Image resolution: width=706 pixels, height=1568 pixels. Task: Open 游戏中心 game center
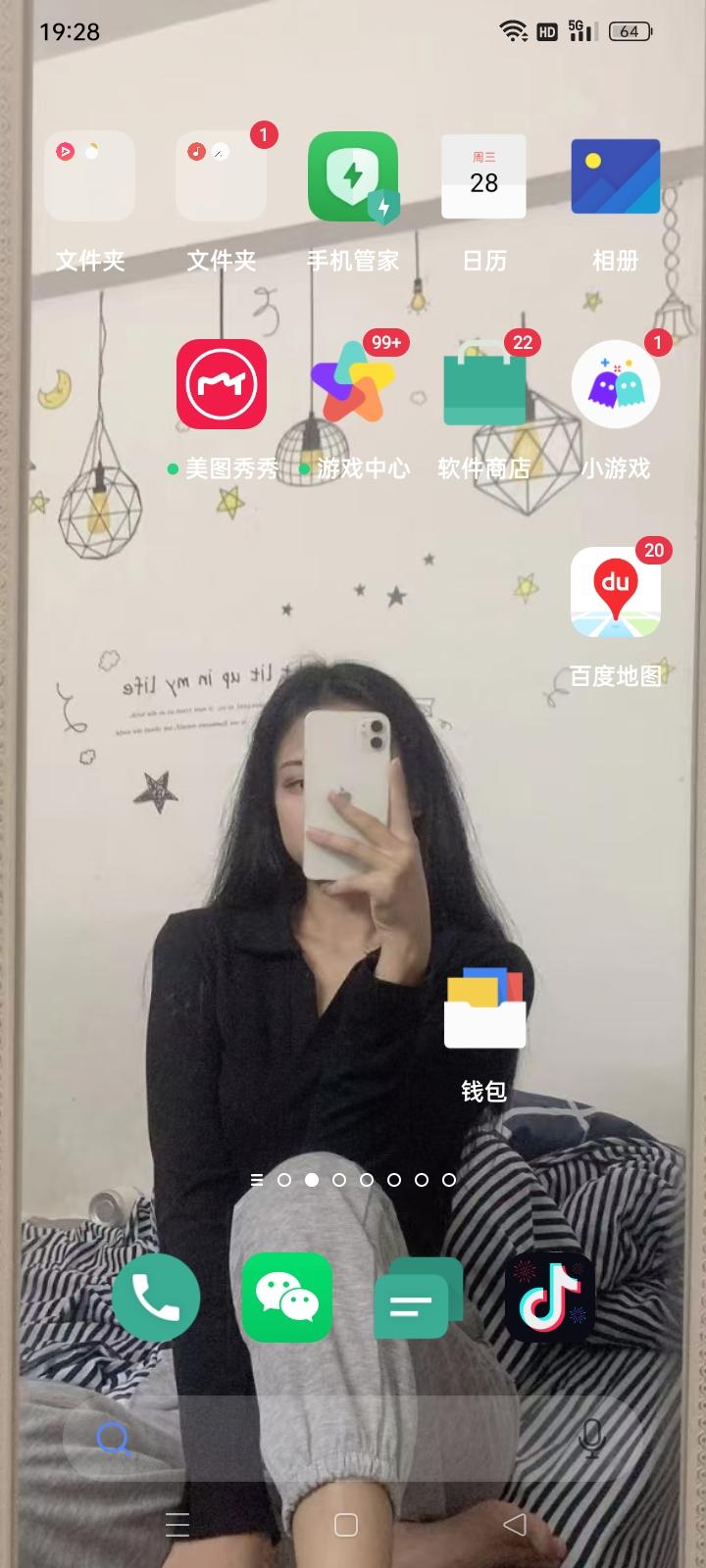point(353,384)
